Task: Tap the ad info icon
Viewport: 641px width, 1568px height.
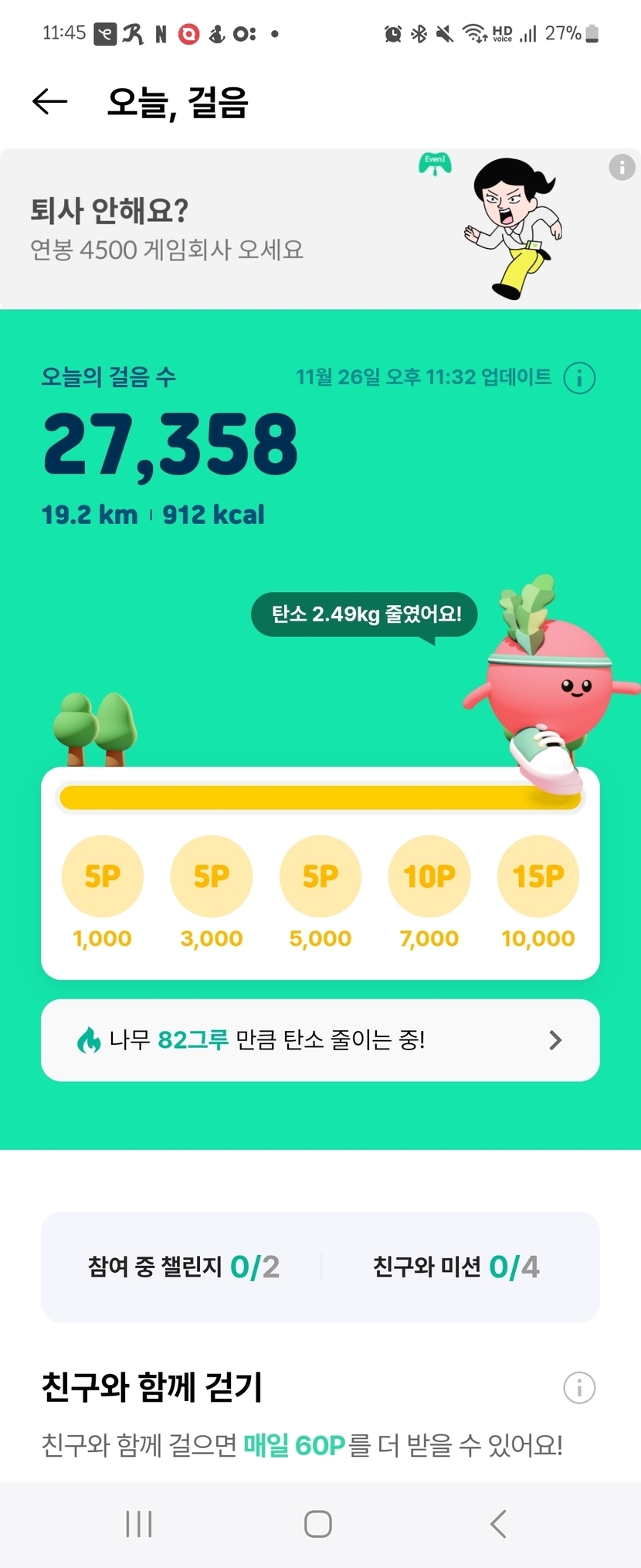Action: 622,167
